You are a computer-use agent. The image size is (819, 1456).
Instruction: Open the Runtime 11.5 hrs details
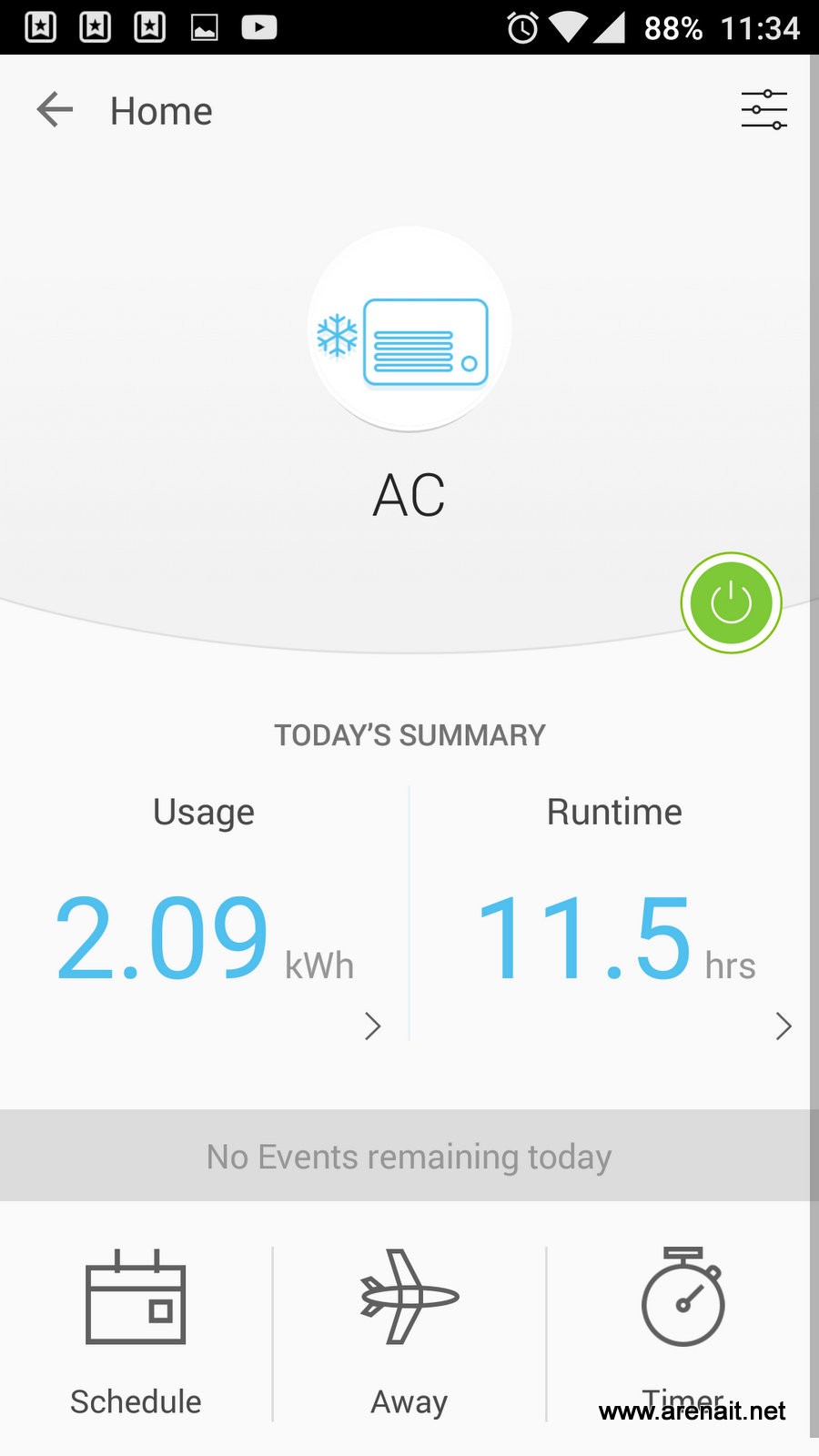615,937
